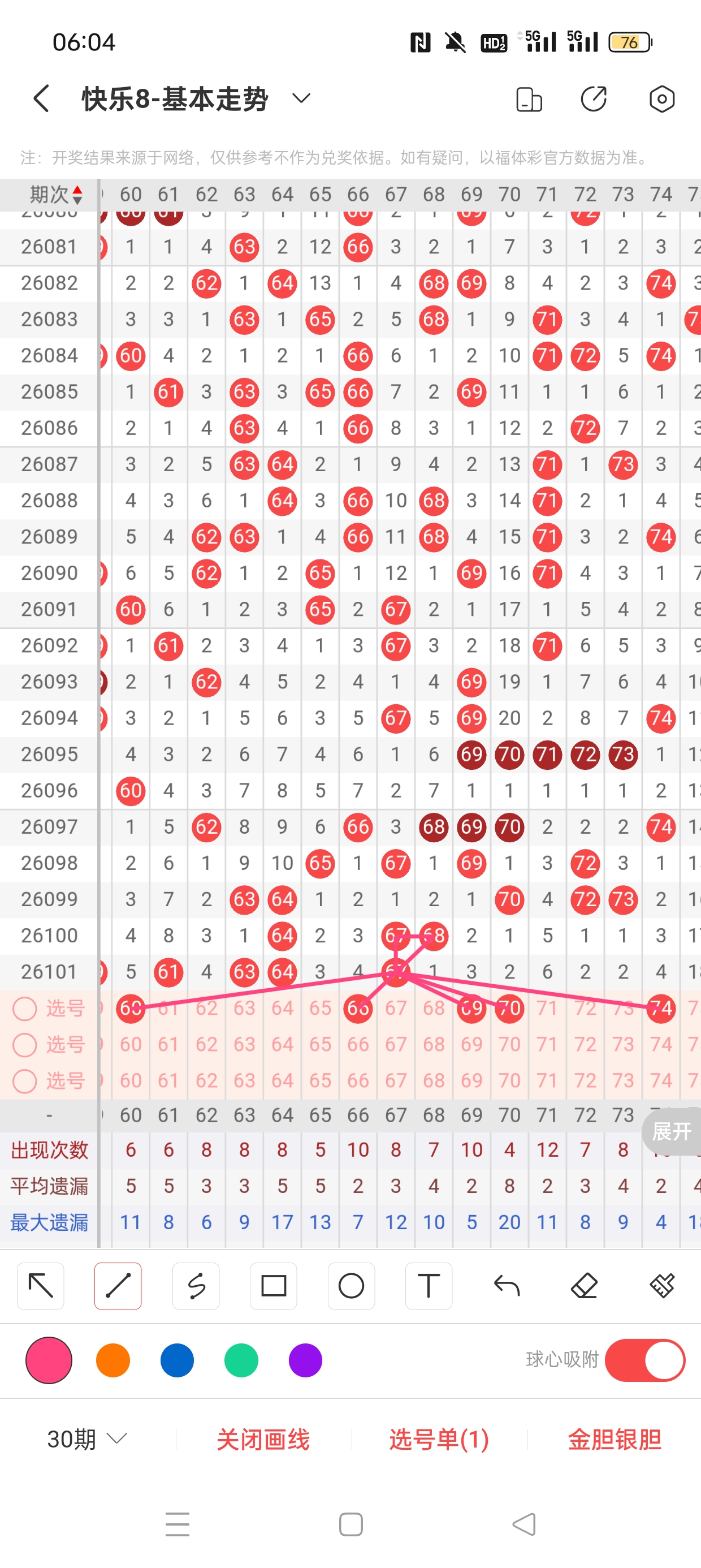Tap 关闭画线 to stop drawing
Viewport: 701px width, 1568px height.
[263, 1440]
